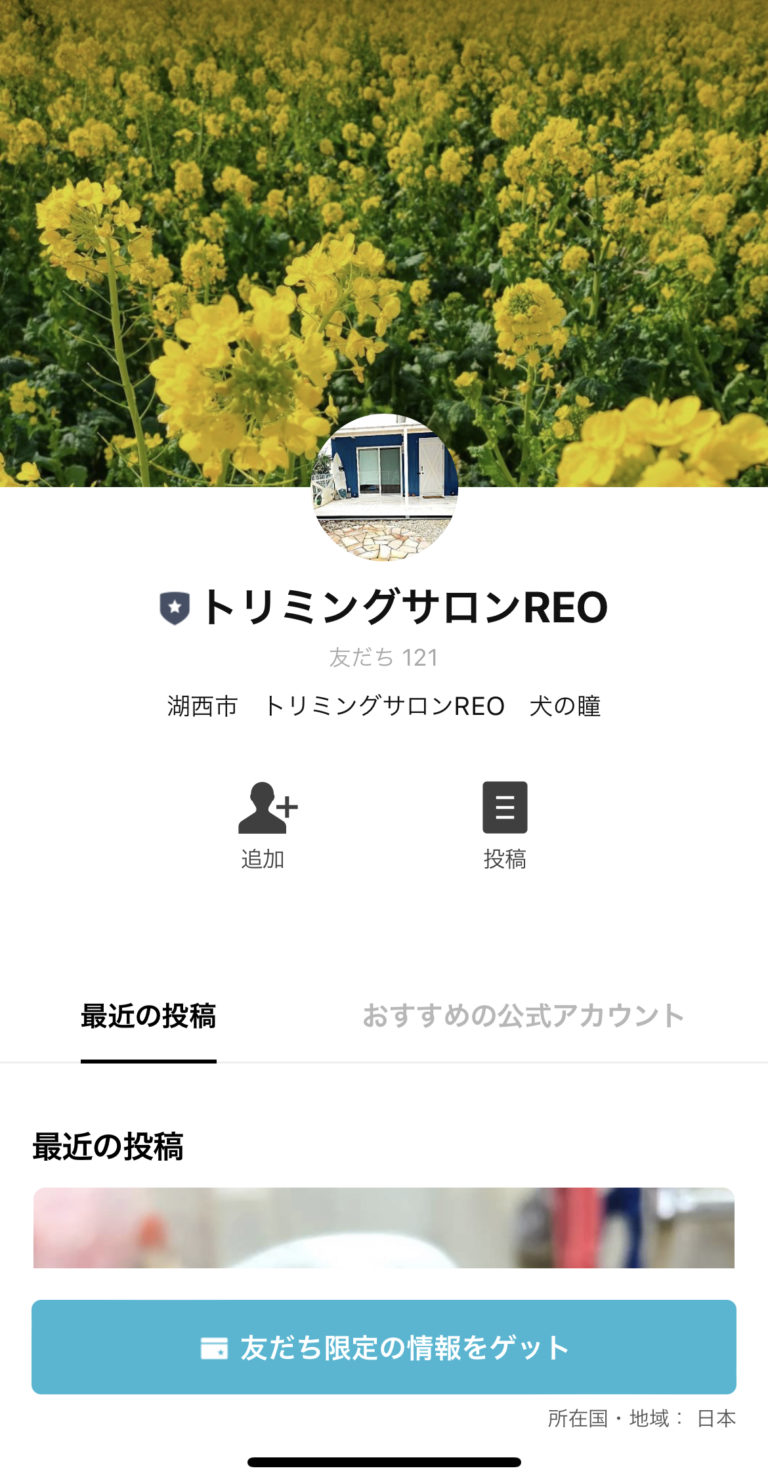Select the 最近の投稿 tab

[148, 1015]
